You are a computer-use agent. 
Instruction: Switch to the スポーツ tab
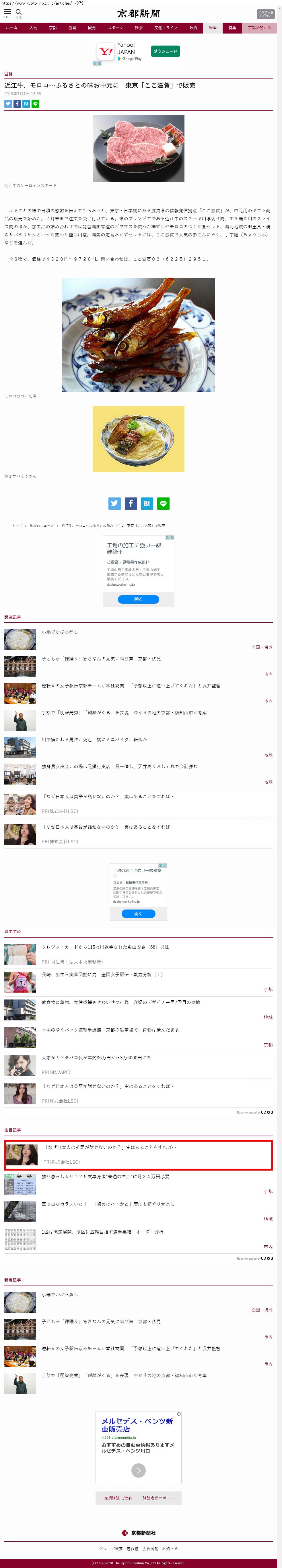115,28
